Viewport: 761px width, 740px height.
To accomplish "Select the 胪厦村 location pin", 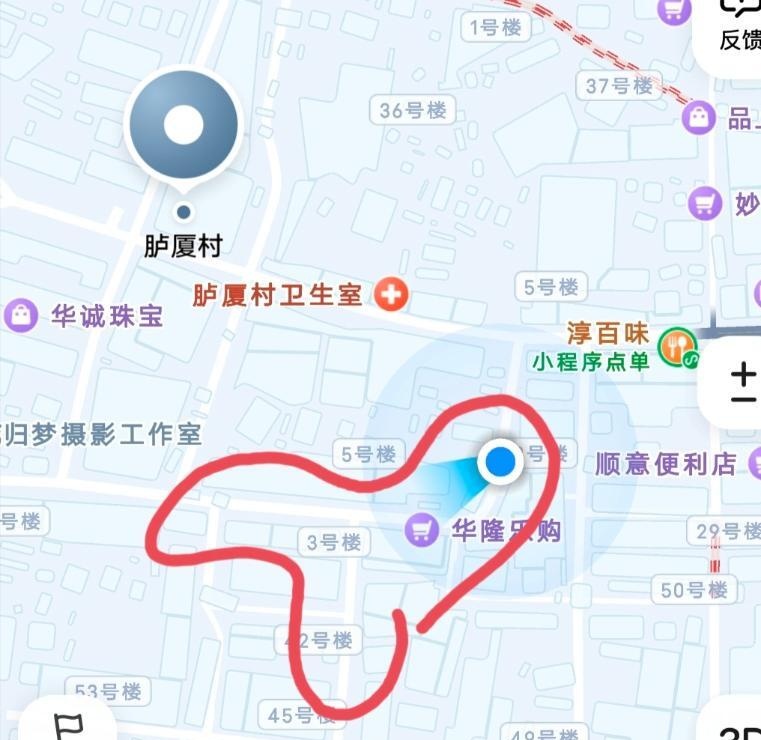I will pos(183,127).
